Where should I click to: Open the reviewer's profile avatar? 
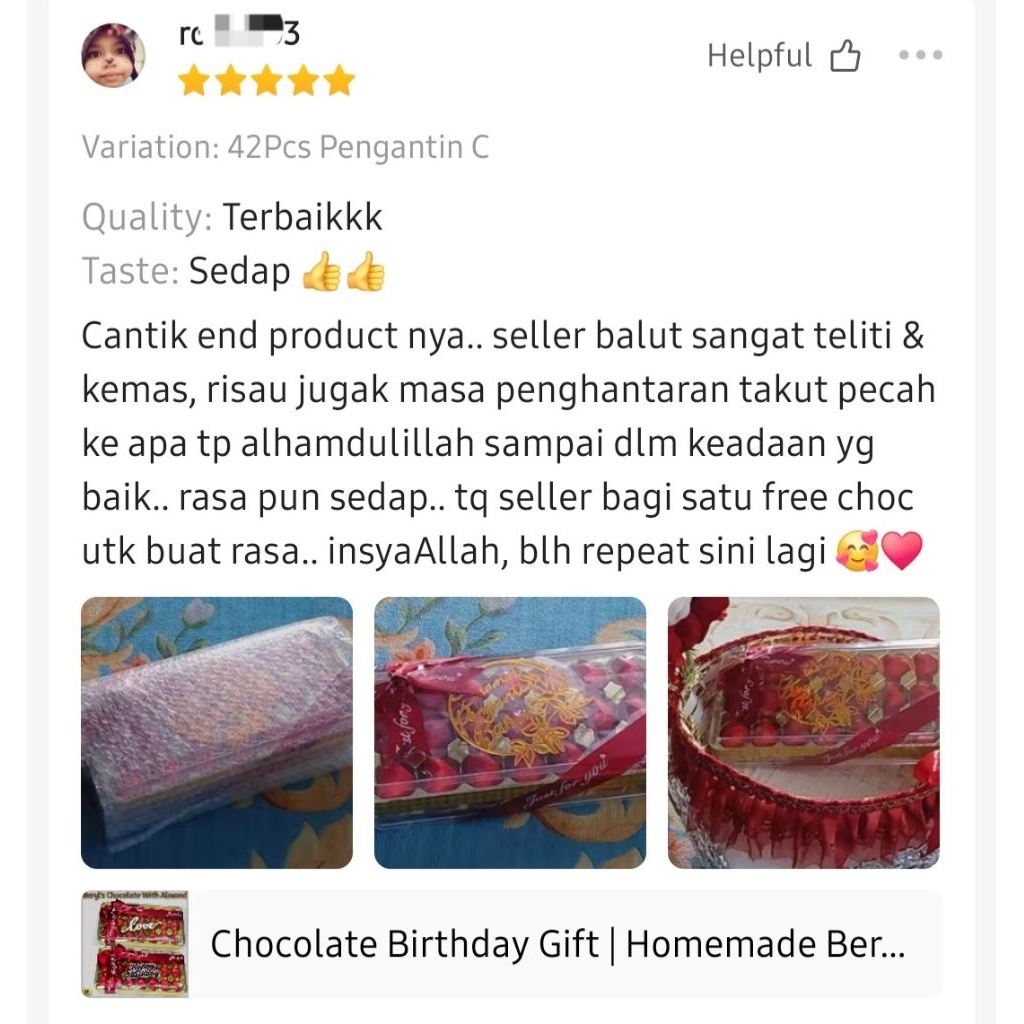click(113, 55)
